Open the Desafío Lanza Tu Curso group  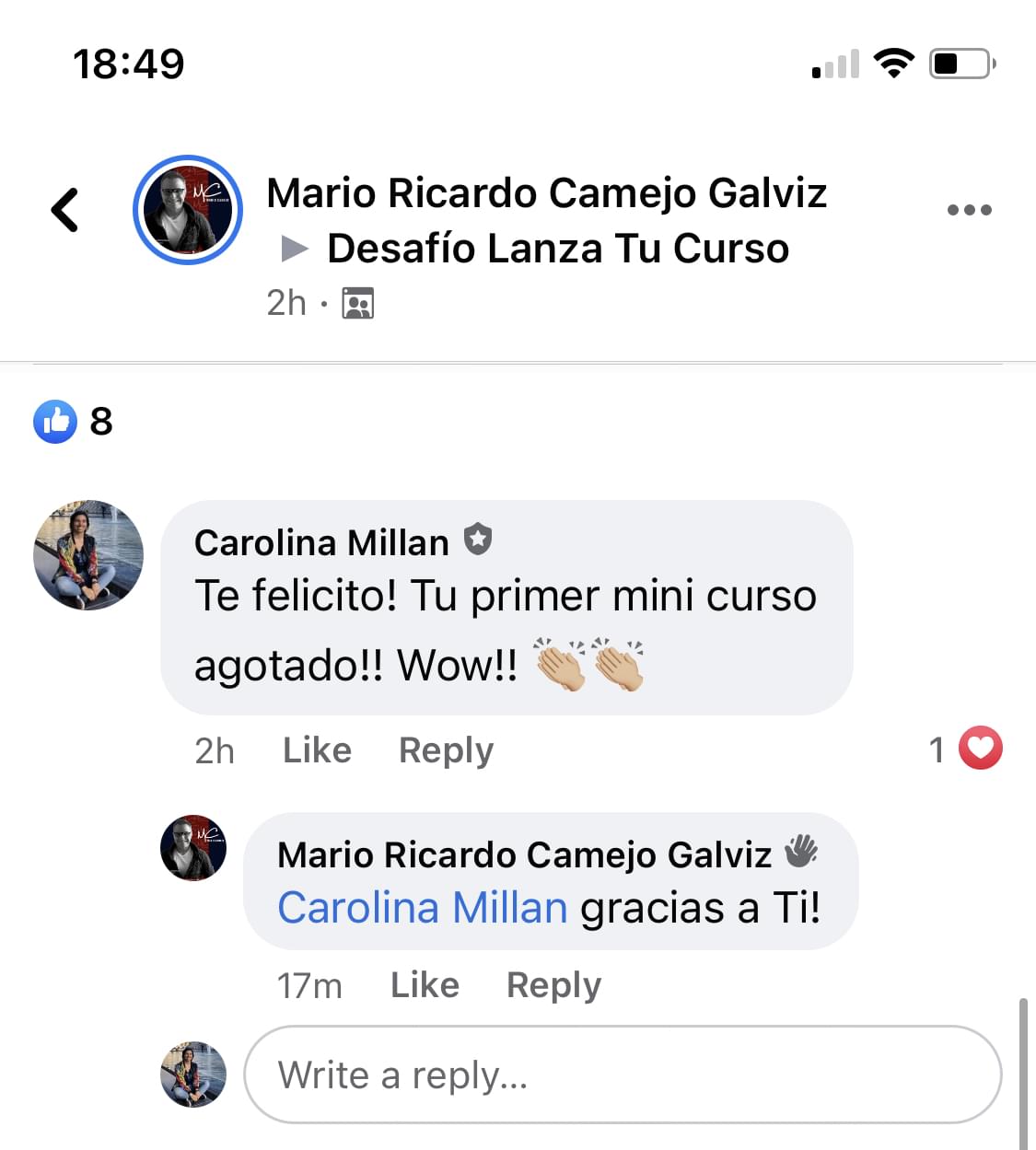(x=557, y=249)
